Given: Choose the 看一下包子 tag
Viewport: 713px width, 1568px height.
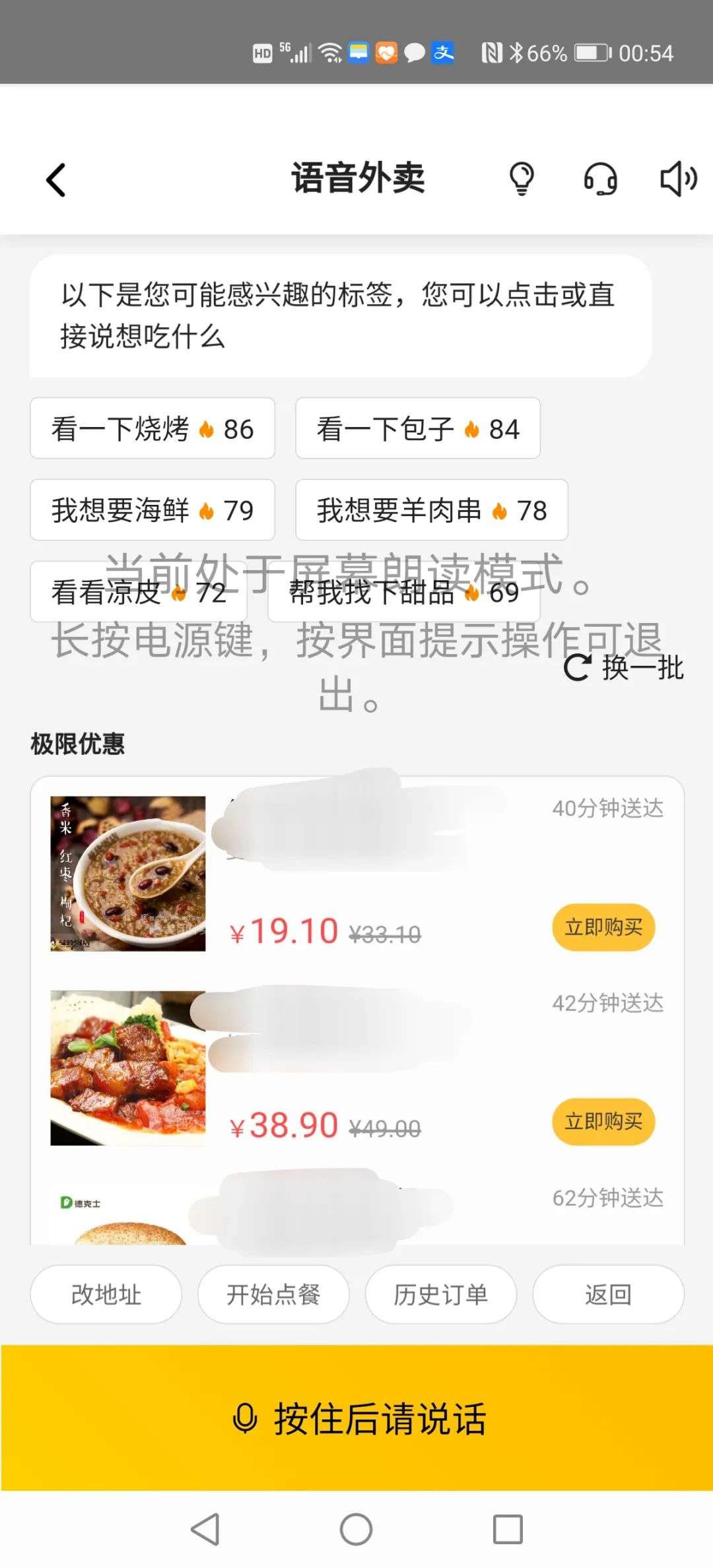Looking at the screenshot, I should click(417, 428).
